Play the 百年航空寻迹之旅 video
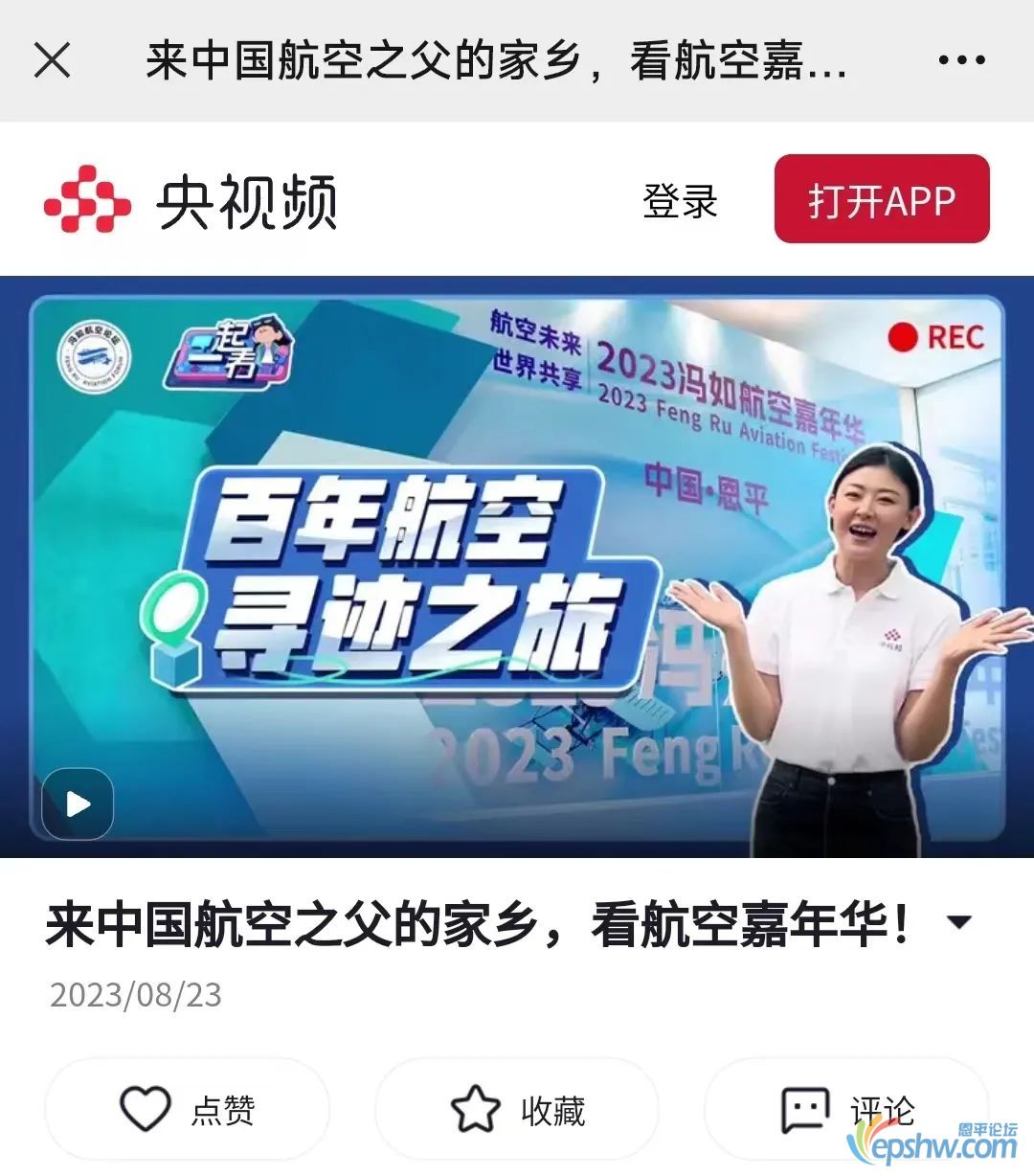This screenshot has width=1034, height=1176. click(x=78, y=804)
